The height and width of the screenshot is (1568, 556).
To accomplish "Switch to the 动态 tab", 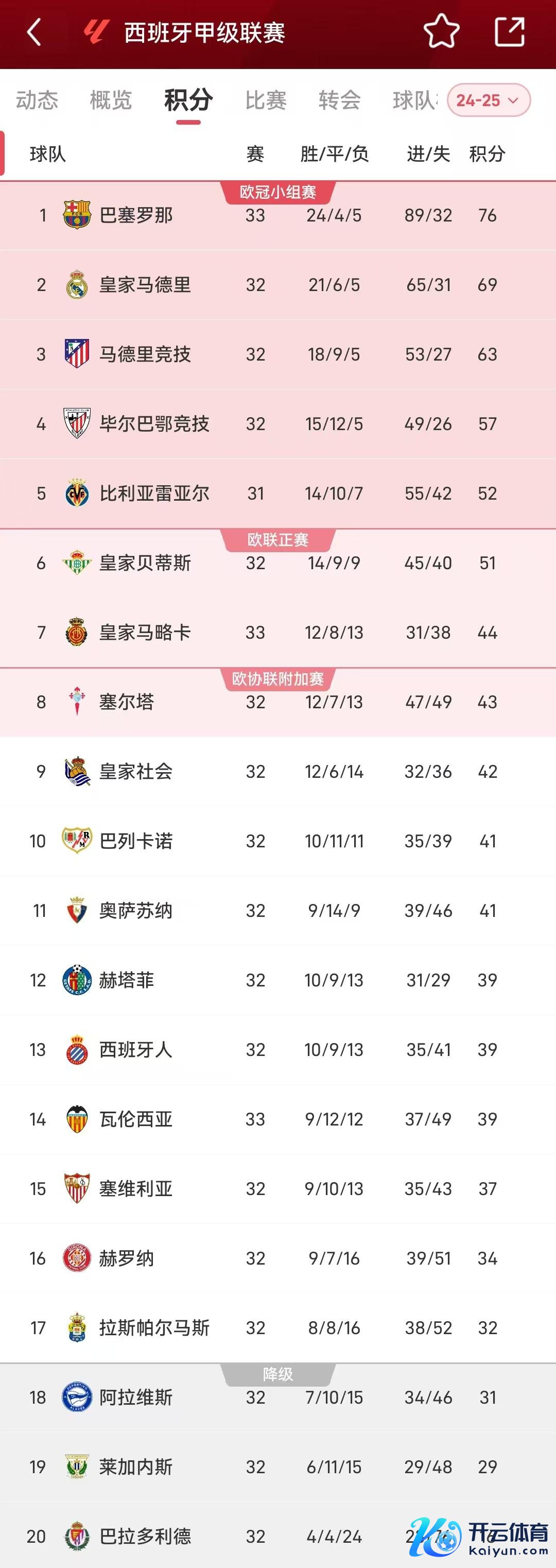I will point(37,100).
